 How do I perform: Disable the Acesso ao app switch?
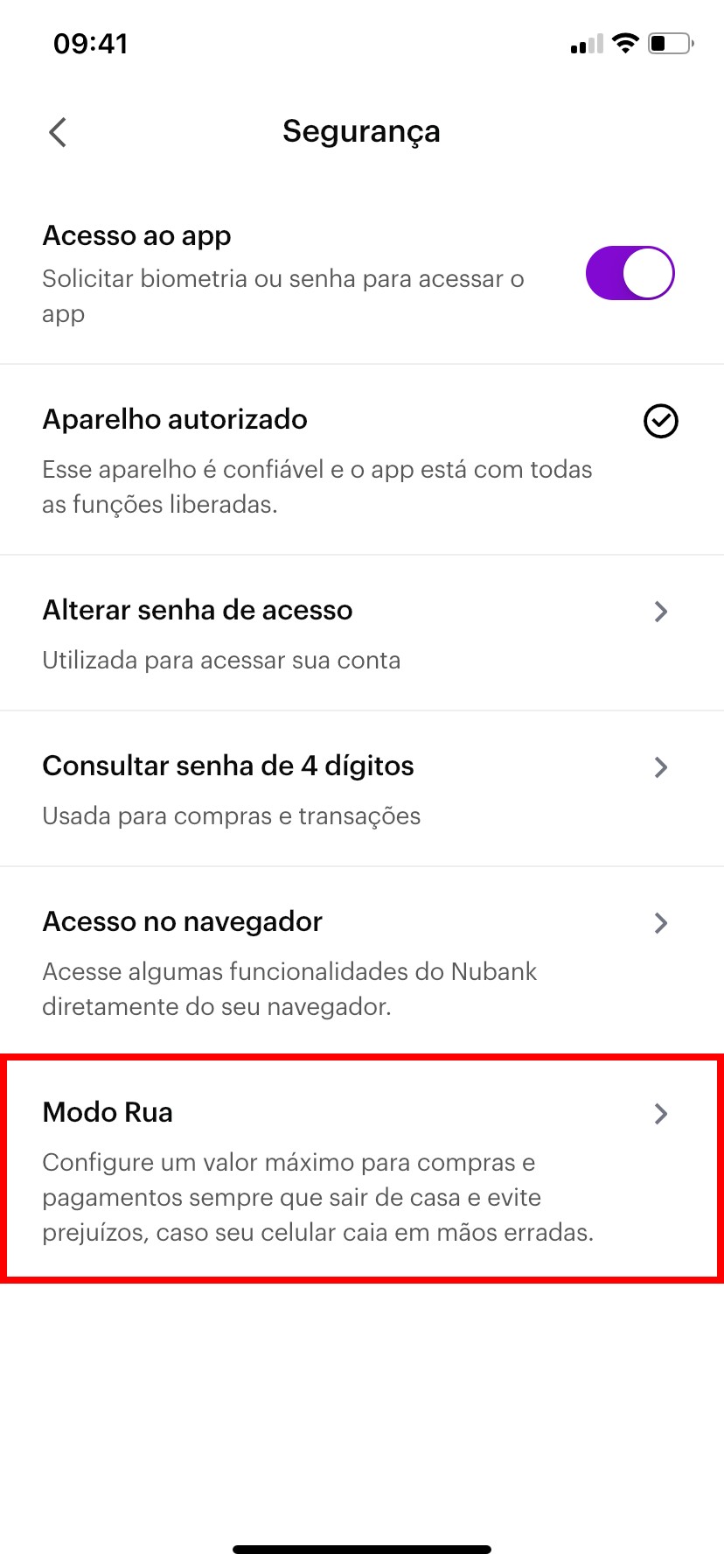[x=630, y=273]
